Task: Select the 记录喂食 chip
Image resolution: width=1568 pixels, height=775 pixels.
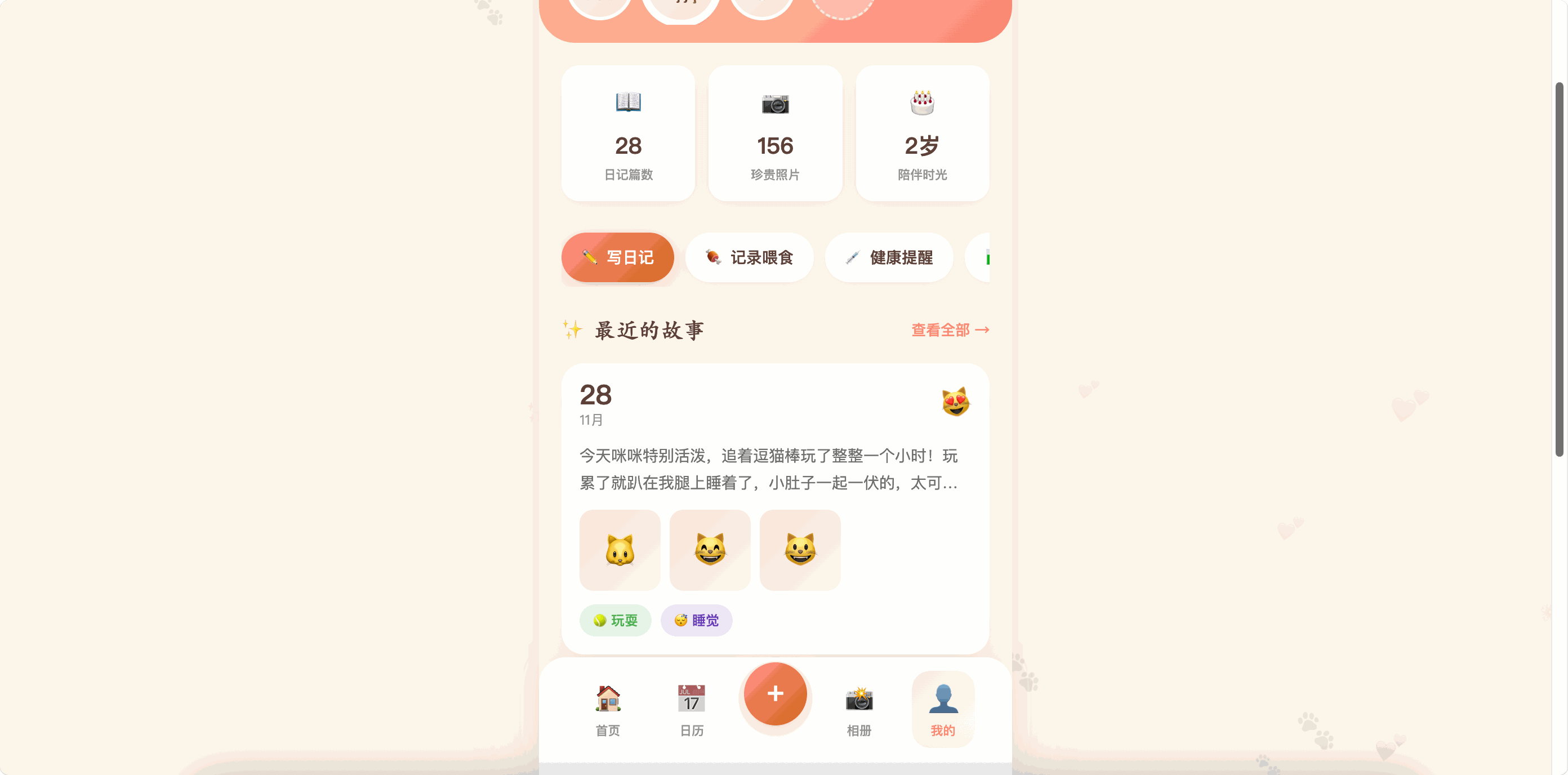Action: tap(749, 257)
